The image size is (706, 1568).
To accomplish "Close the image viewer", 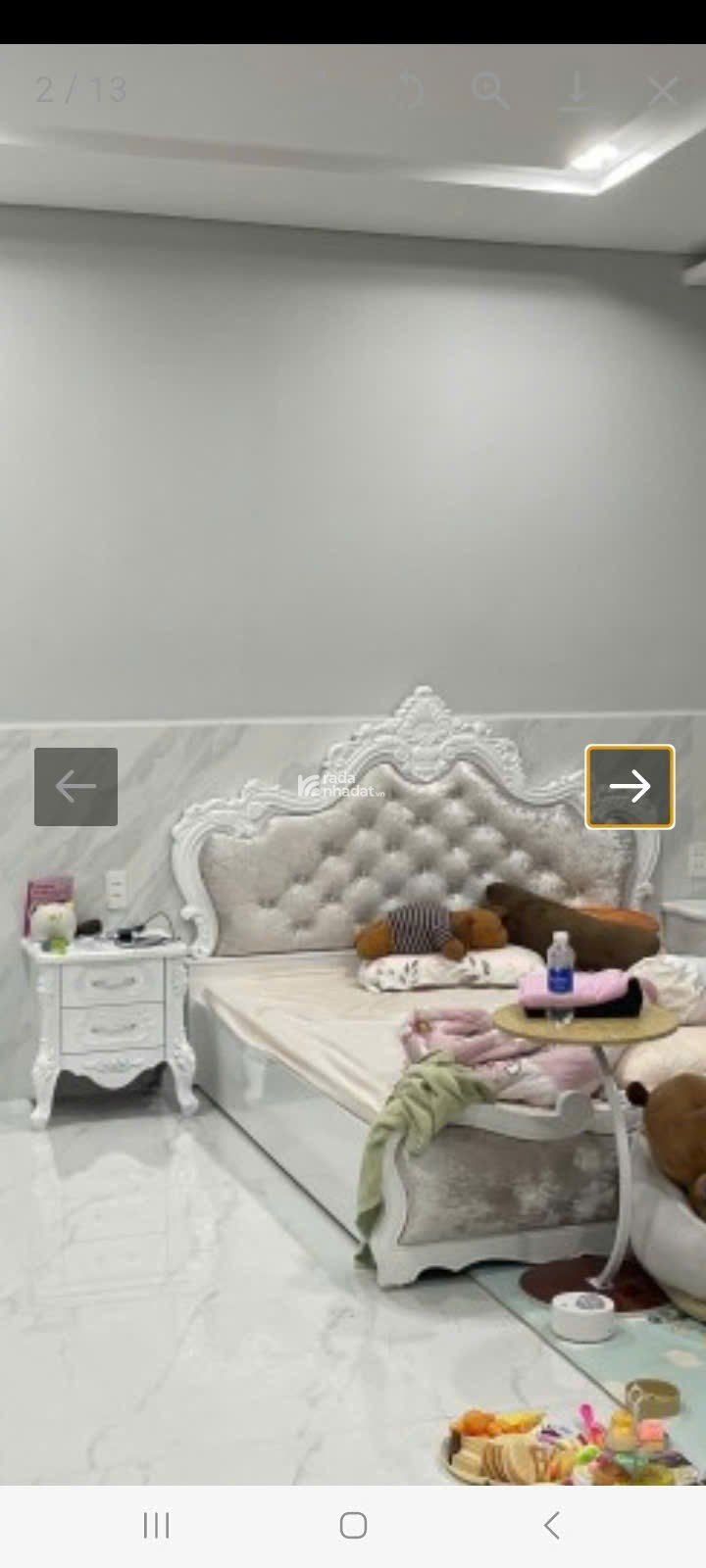I will 663,91.
